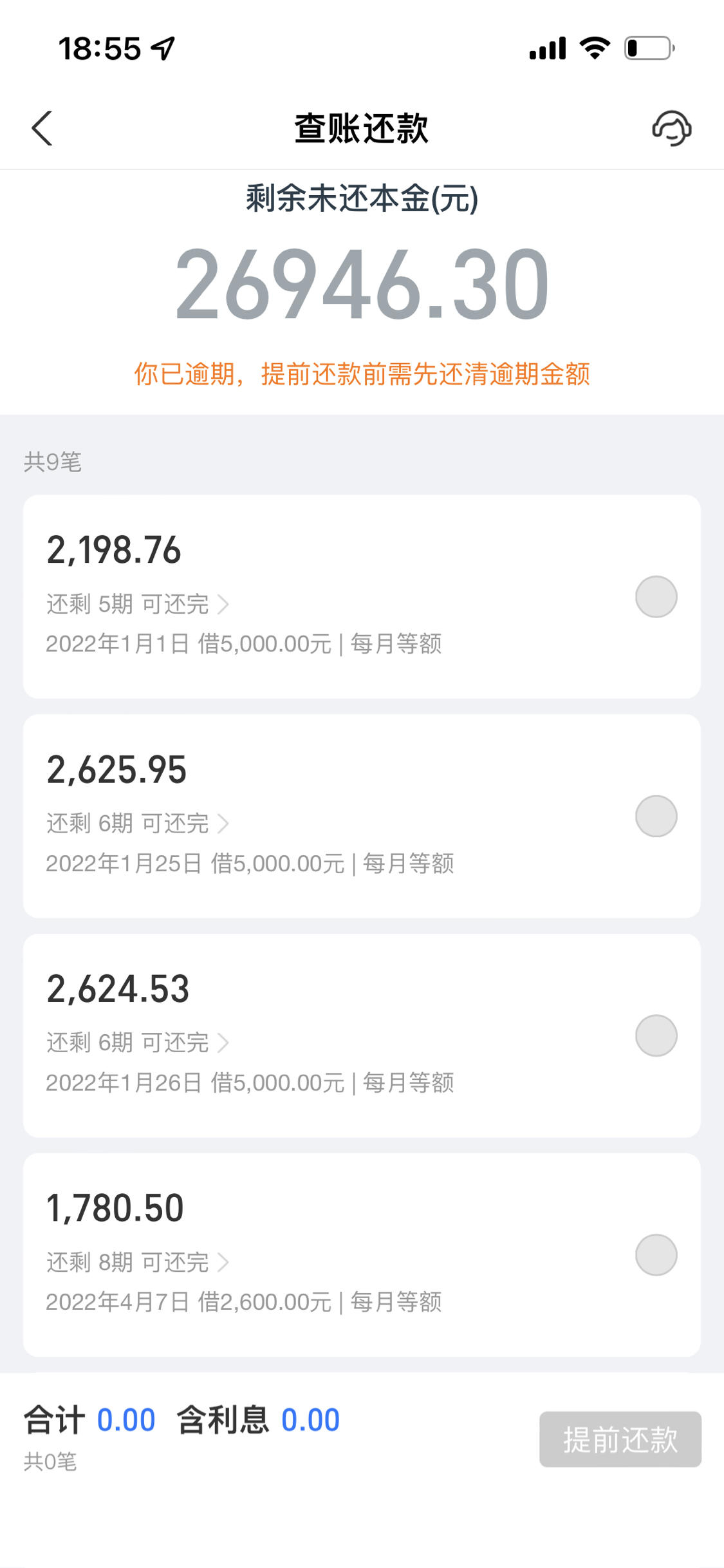This screenshot has height=1568, width=724.
Task: Select the 2,625.95 loan radio button
Action: [x=656, y=816]
